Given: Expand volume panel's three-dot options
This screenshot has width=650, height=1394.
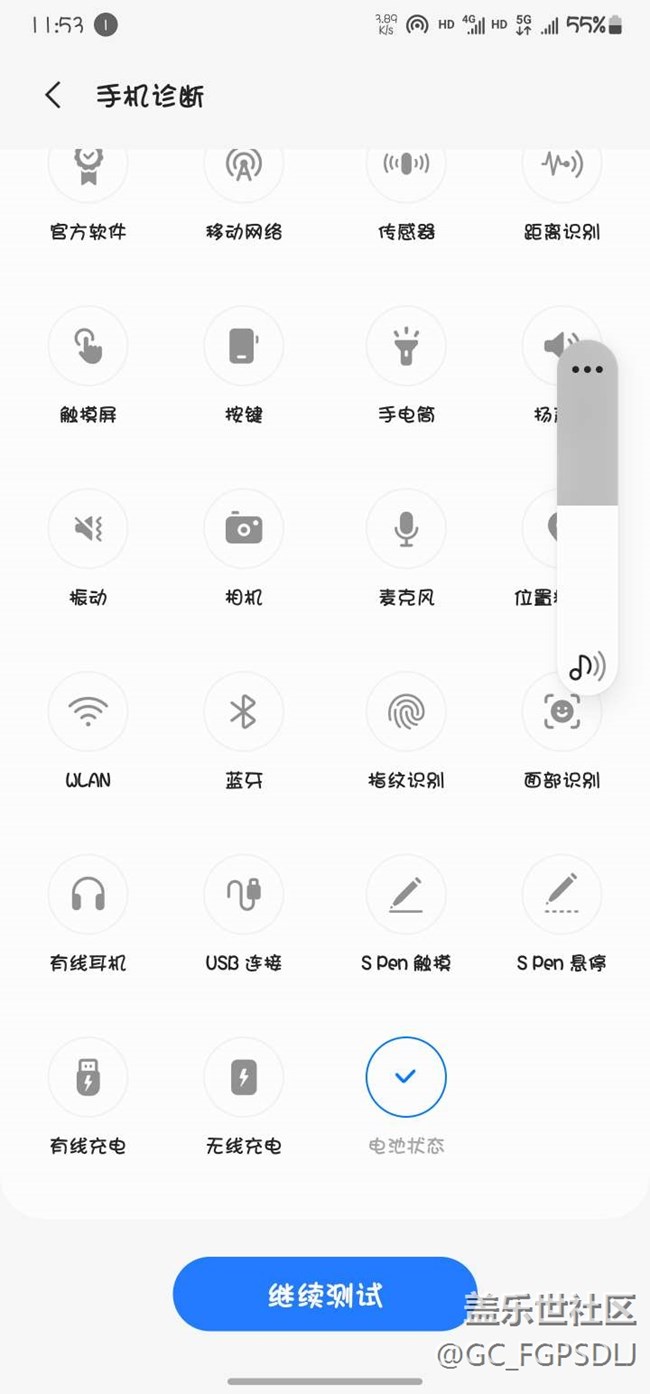Looking at the screenshot, I should tap(587, 370).
